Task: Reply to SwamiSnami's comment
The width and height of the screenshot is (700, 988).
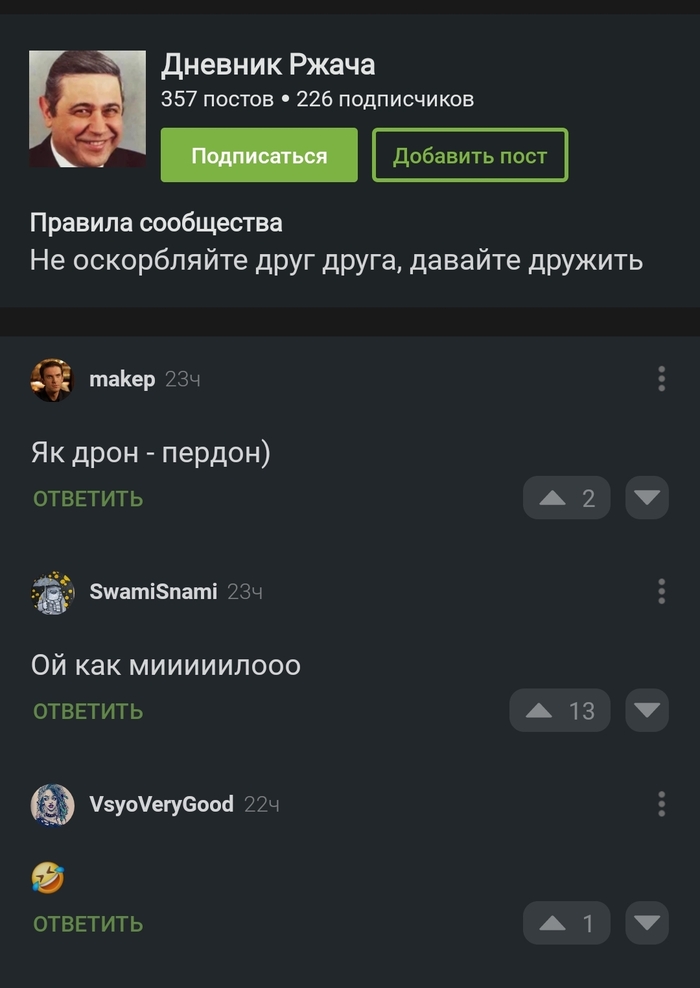Action: [88, 711]
